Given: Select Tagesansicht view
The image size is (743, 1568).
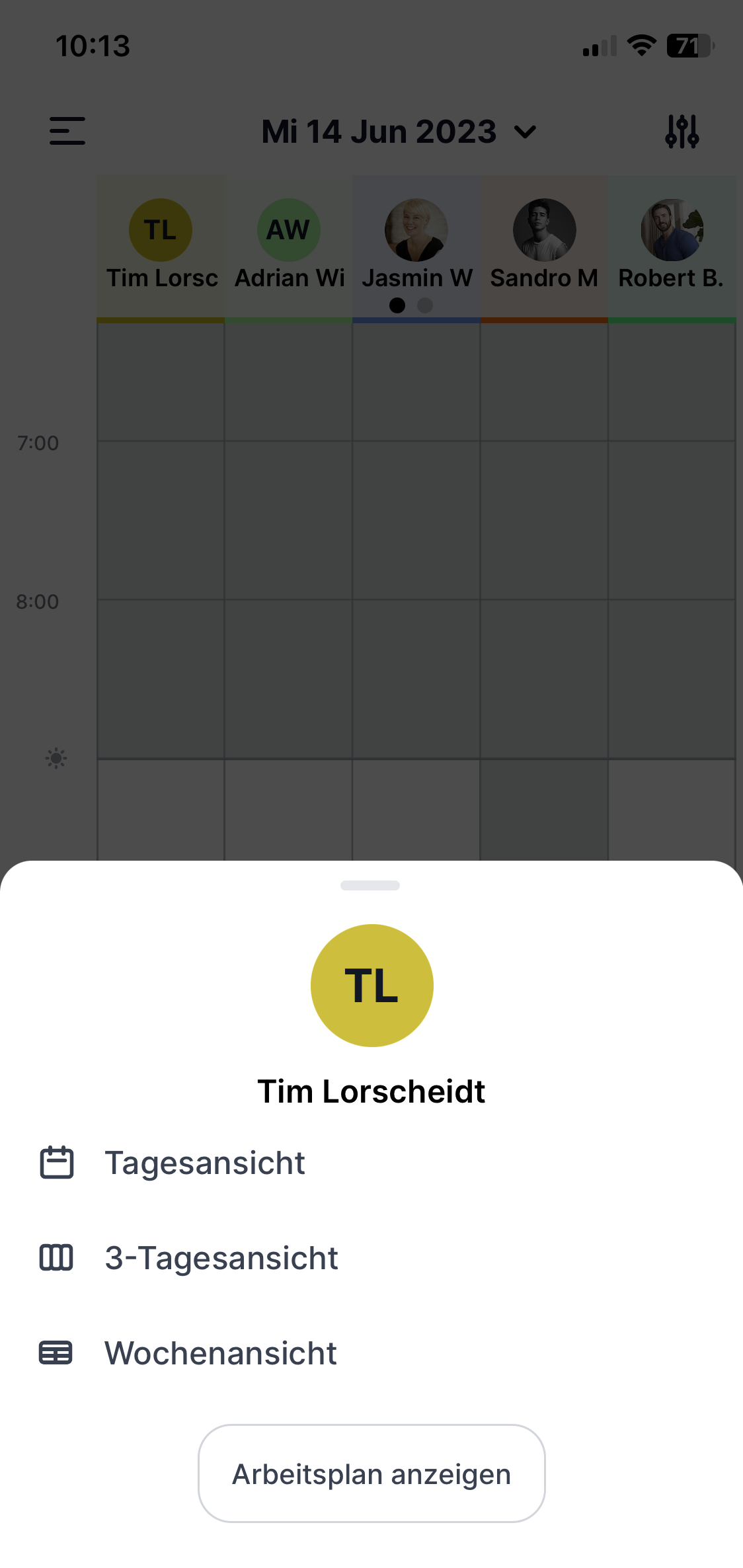Looking at the screenshot, I should coord(205,1163).
